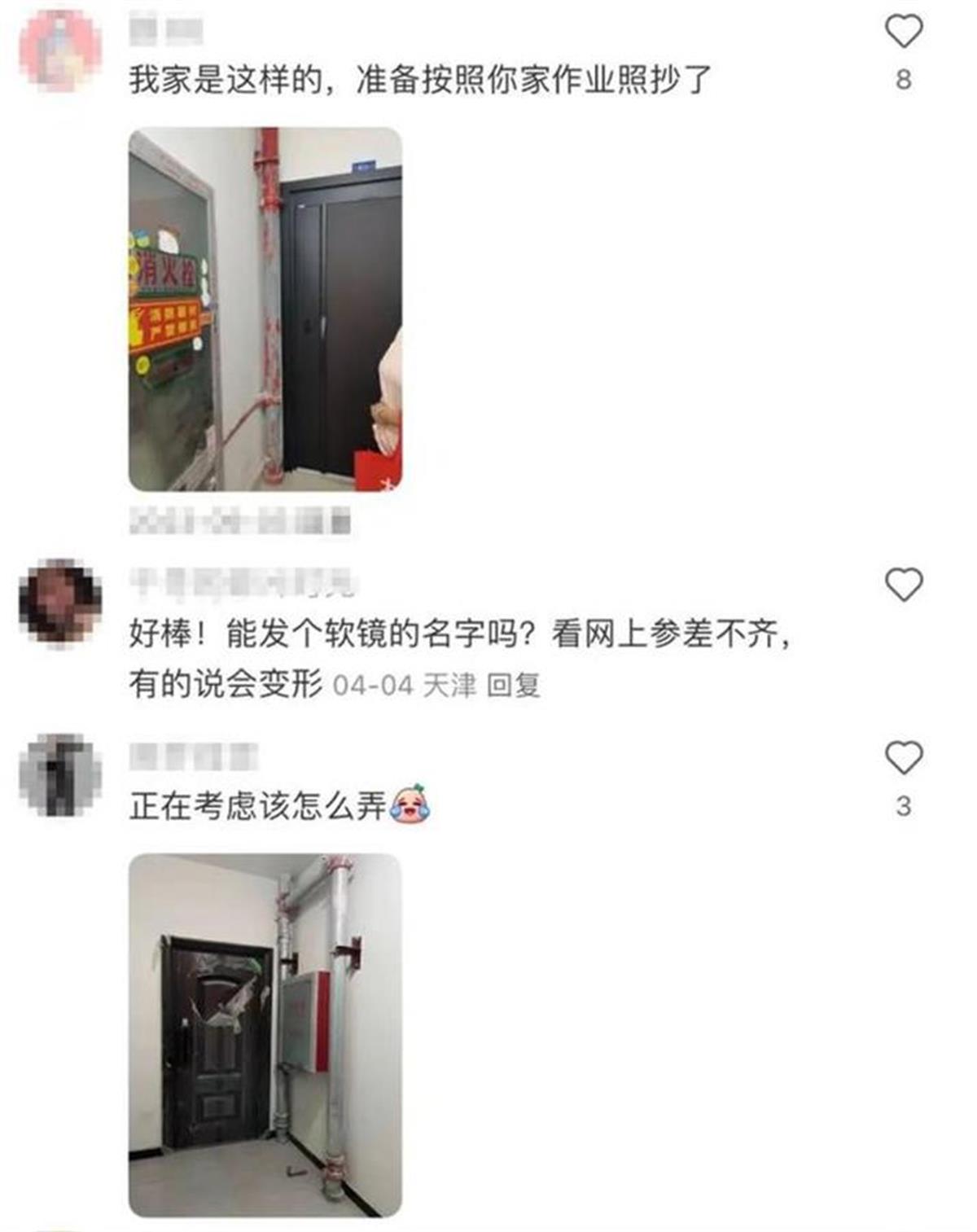Open the avatar of the '正在考虑该怎么弄' commenter
The height and width of the screenshot is (1232, 977).
coord(60,774)
